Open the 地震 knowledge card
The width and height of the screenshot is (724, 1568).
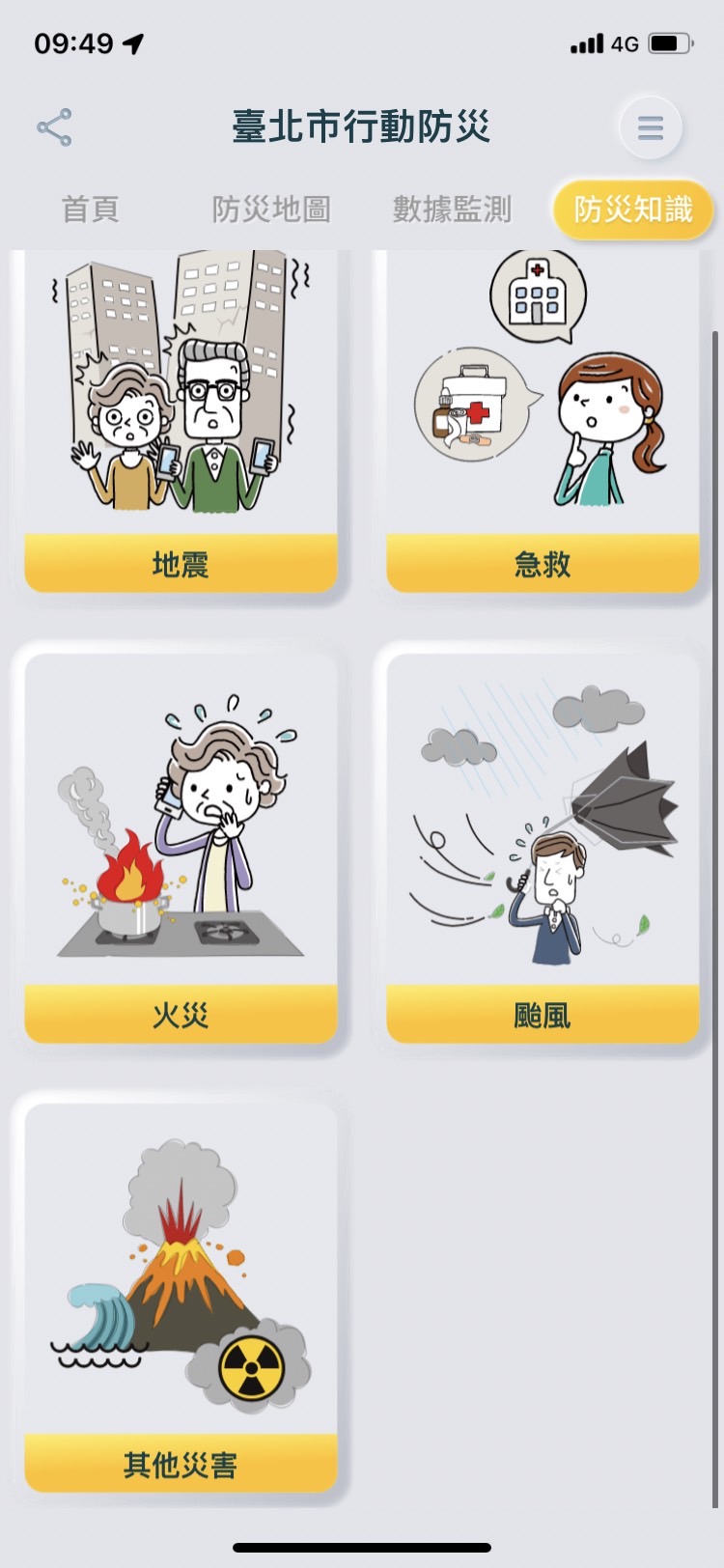click(x=181, y=425)
